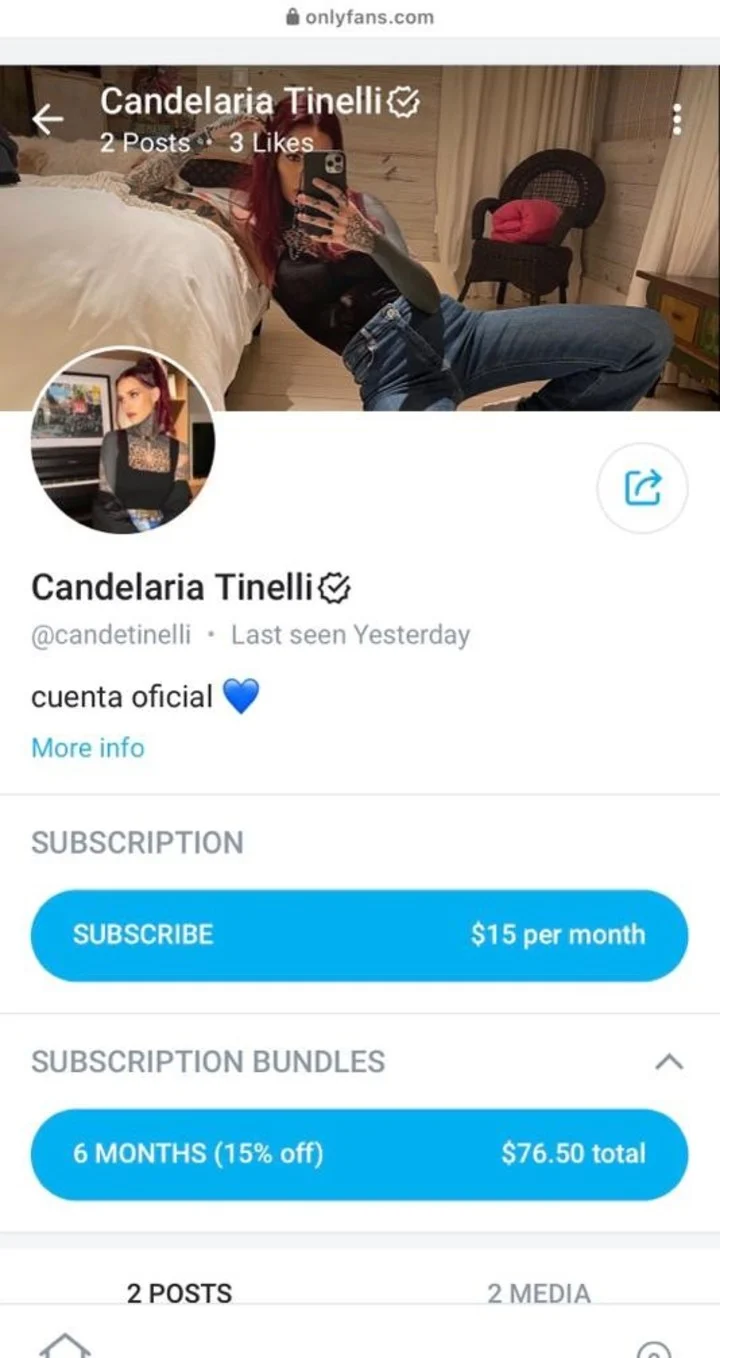Go back using the arrow icon
This screenshot has height=1358, width=738.
pos(47,119)
